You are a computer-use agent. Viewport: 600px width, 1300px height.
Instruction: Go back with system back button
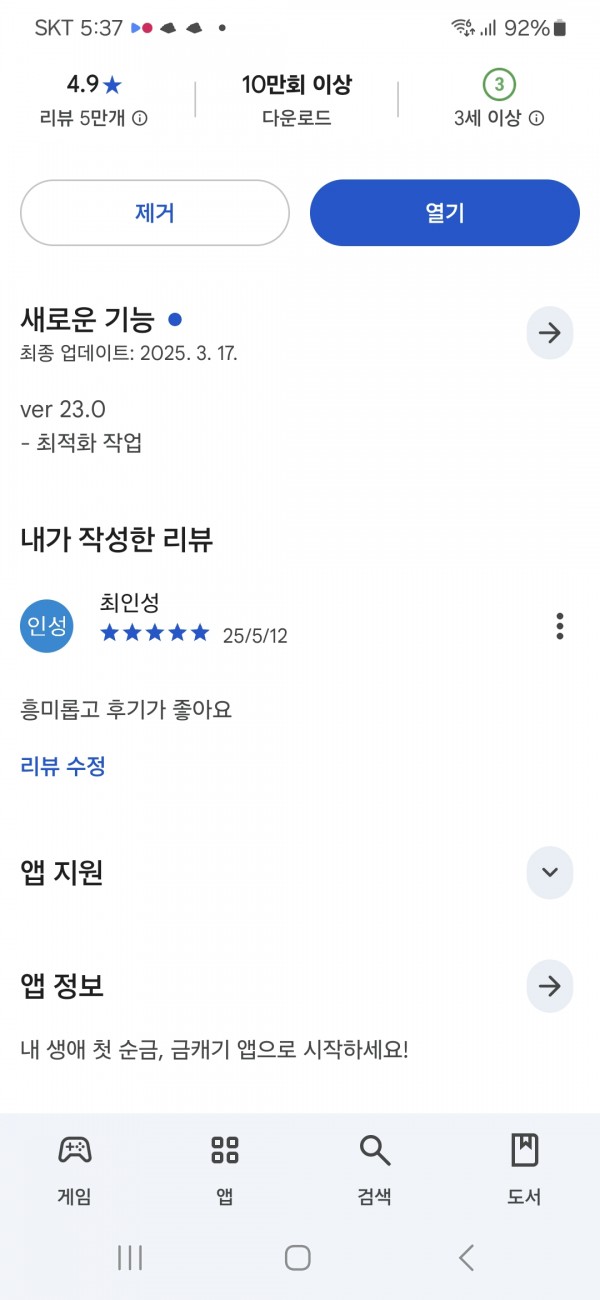(466, 1257)
